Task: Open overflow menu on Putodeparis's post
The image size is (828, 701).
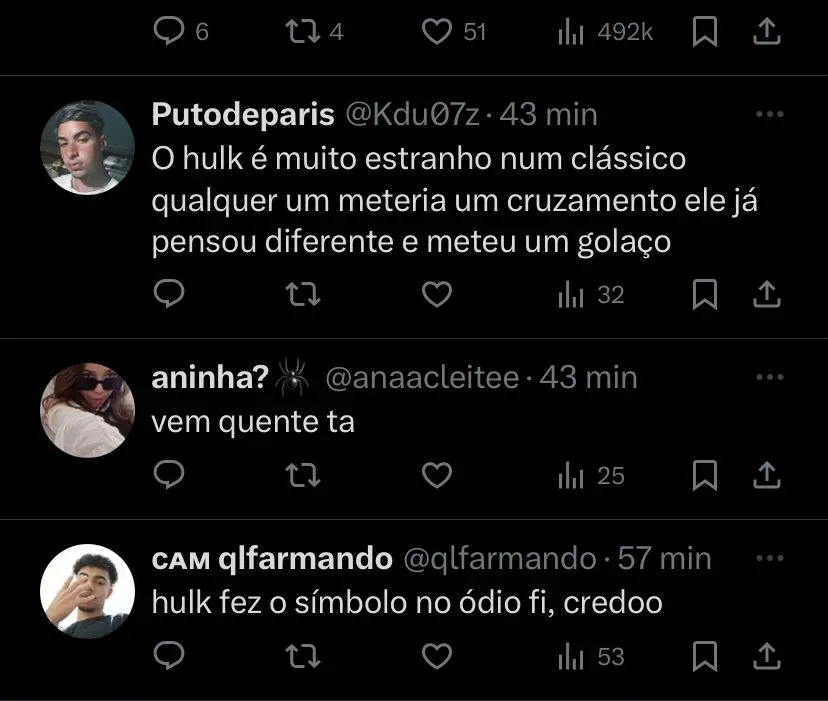Action: coord(769,115)
